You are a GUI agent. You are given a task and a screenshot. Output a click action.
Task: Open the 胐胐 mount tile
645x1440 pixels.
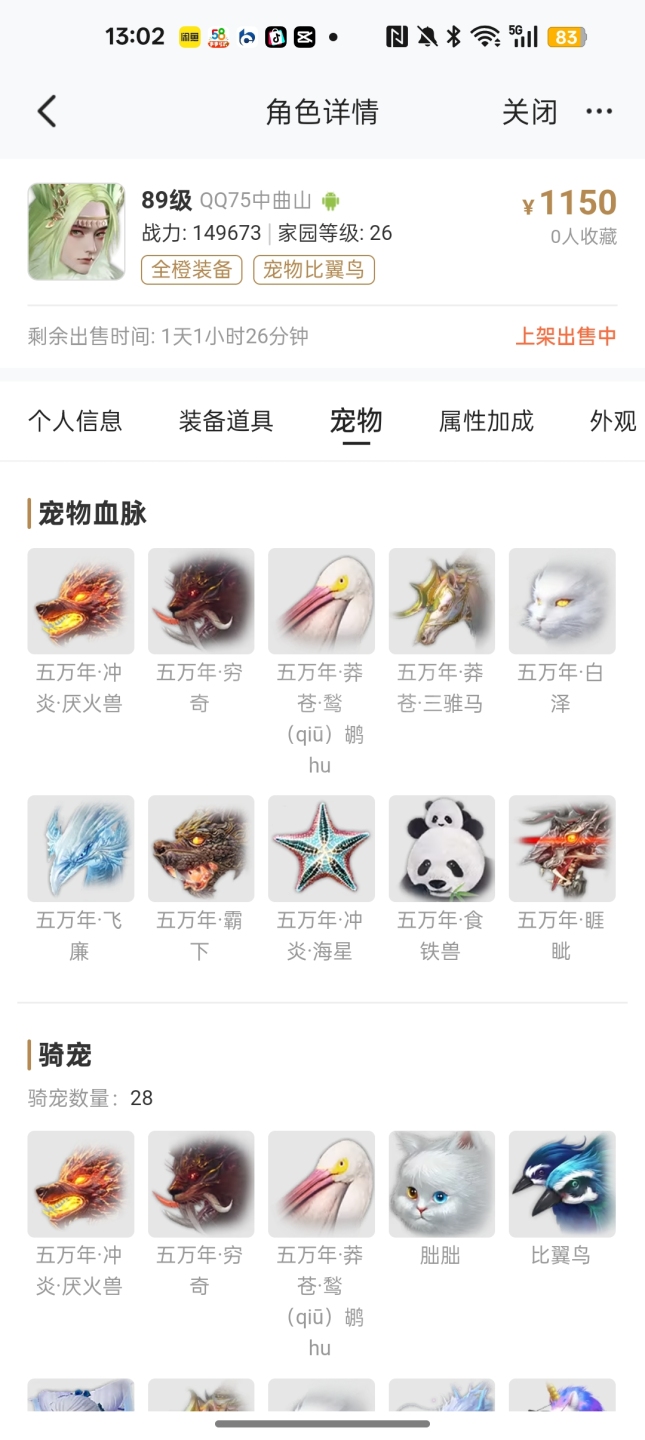pyautogui.click(x=441, y=1184)
